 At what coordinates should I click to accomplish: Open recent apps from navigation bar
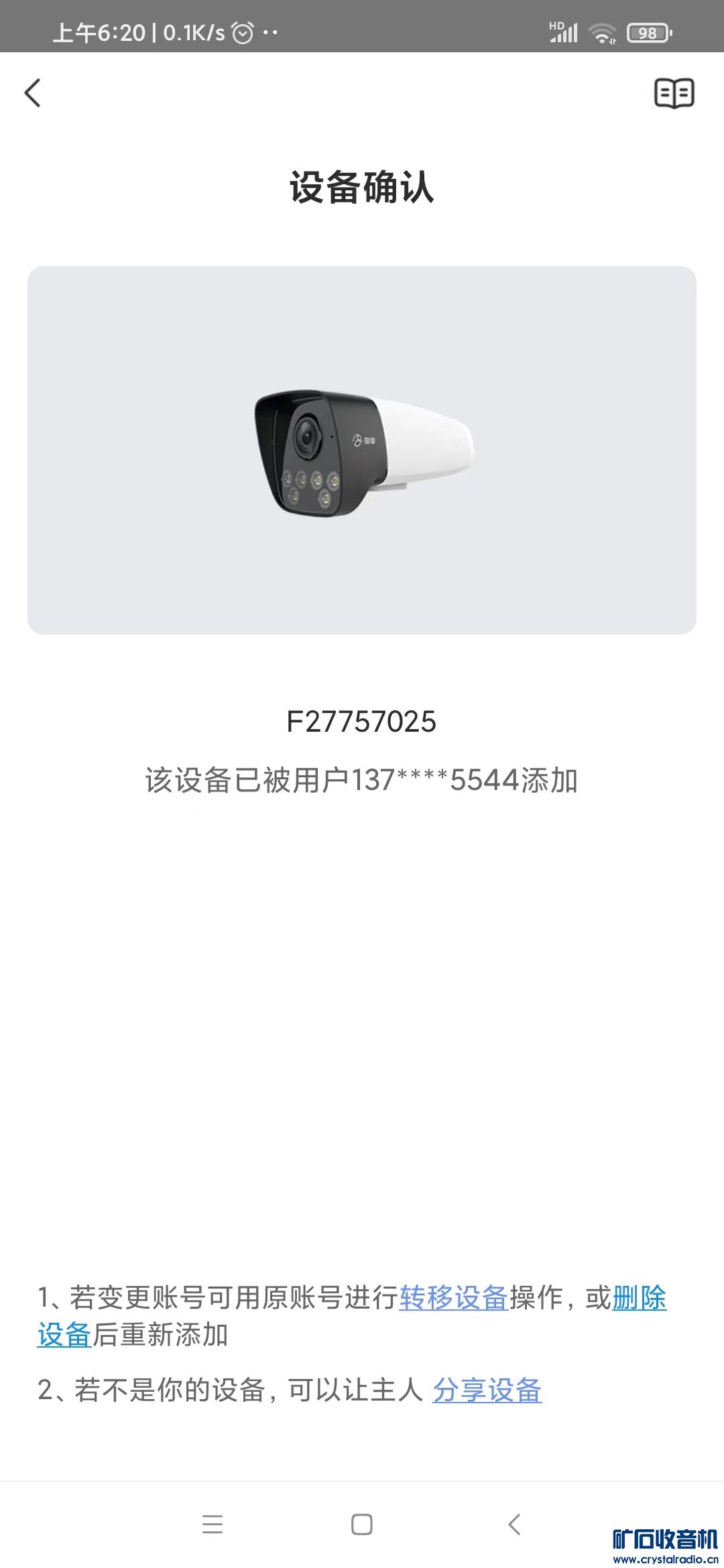pyautogui.click(x=213, y=1524)
